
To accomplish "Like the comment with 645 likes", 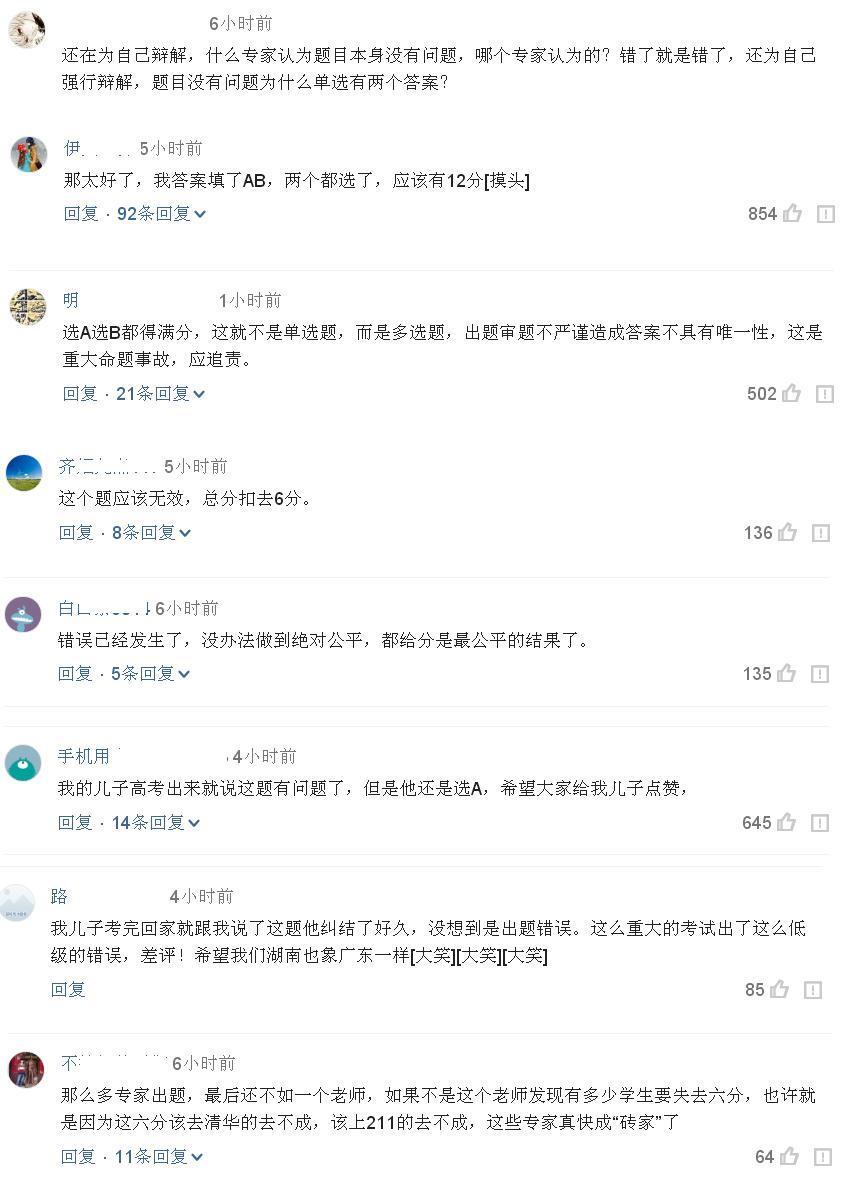I will 788,822.
